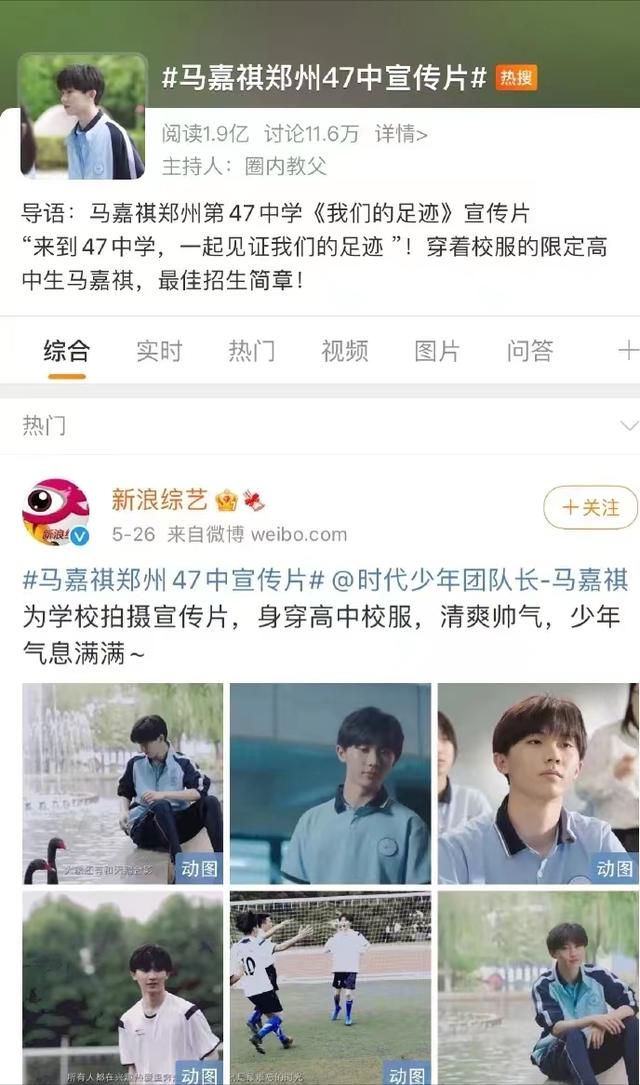640x1085 pixels.
Task: Open the 新浪综艺 profile avatar
Action: point(56,512)
